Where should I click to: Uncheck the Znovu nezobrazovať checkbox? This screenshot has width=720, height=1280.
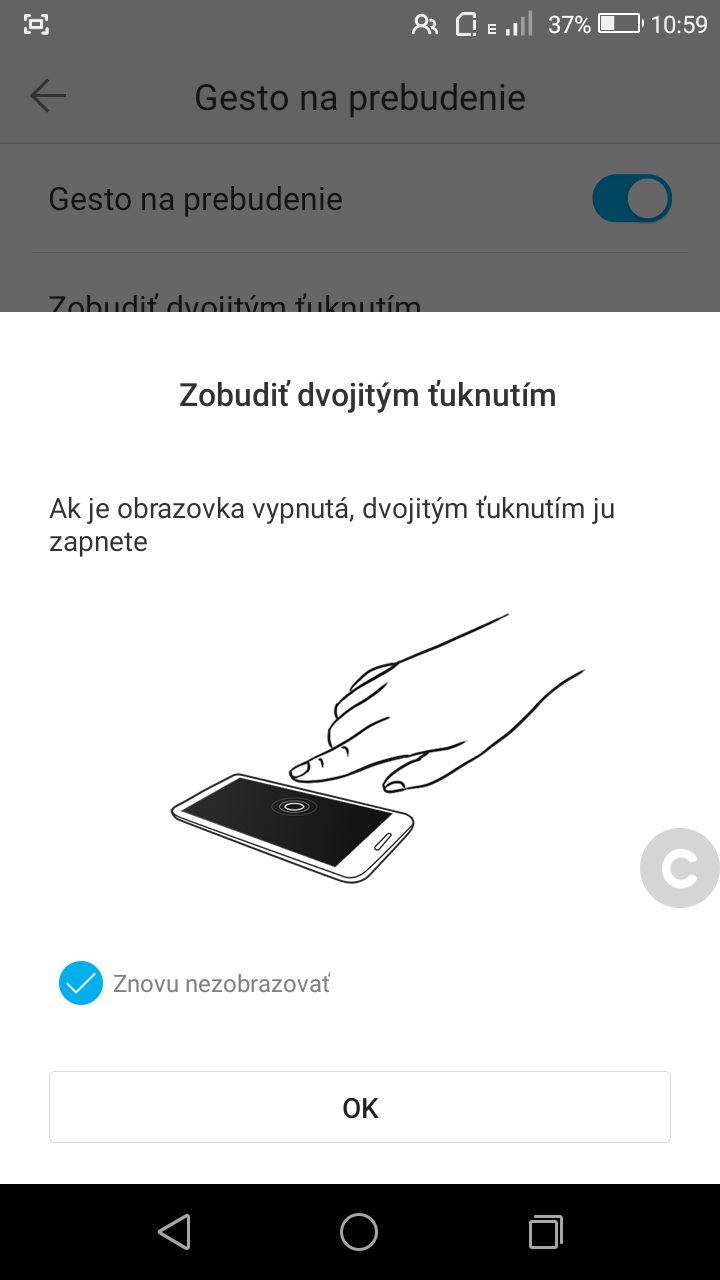tap(81, 983)
